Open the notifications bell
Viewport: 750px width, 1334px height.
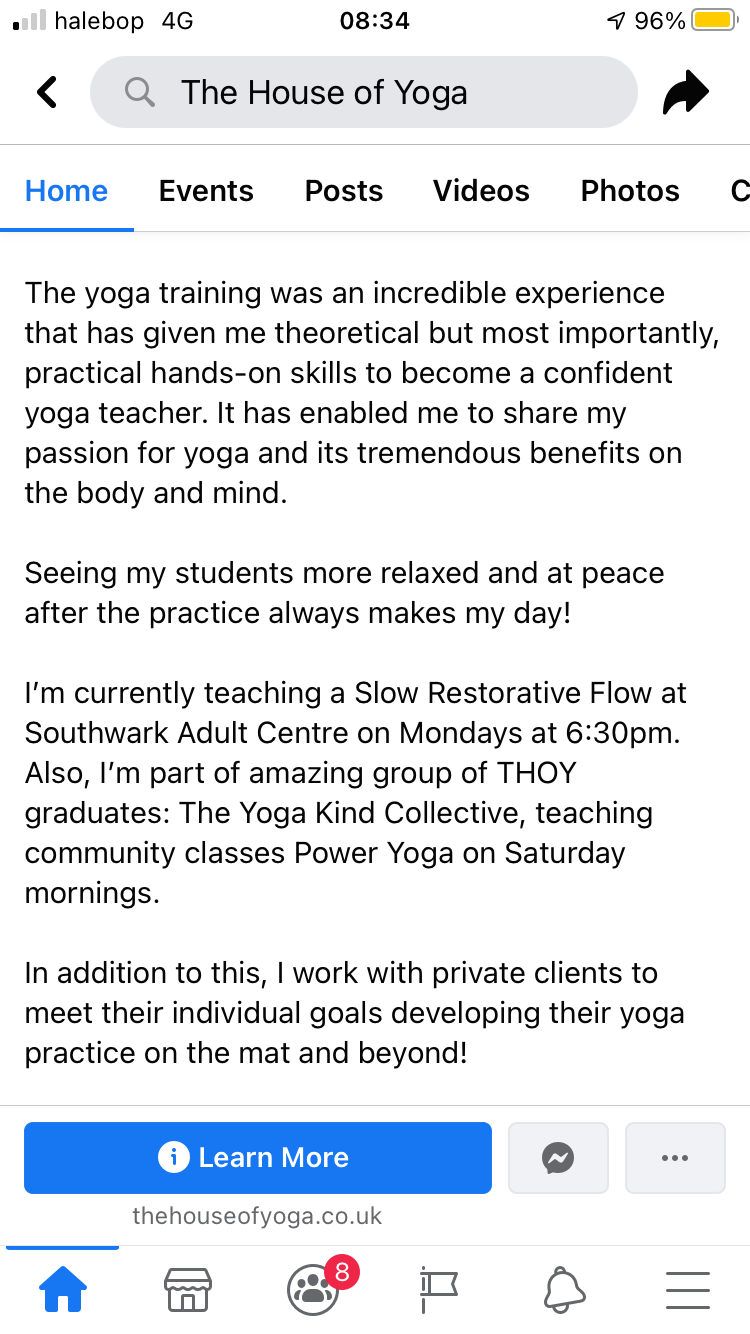(564, 1290)
